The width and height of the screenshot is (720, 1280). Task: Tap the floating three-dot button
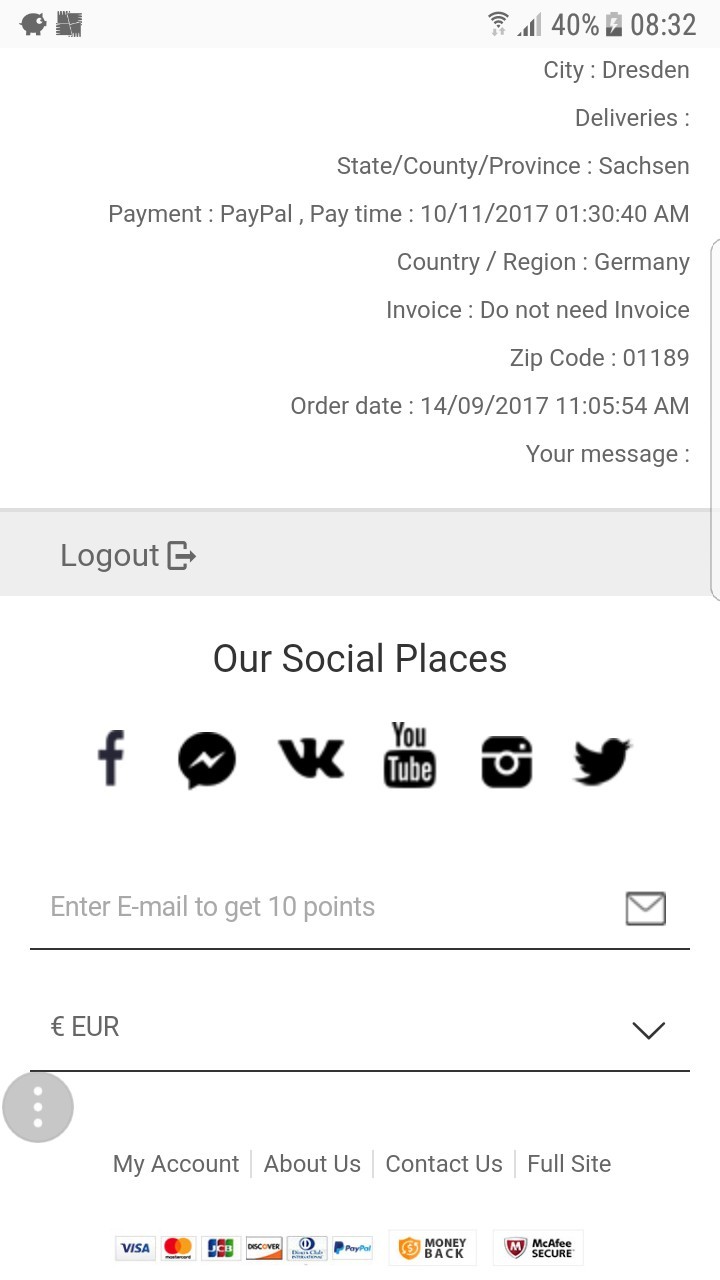tap(38, 1107)
